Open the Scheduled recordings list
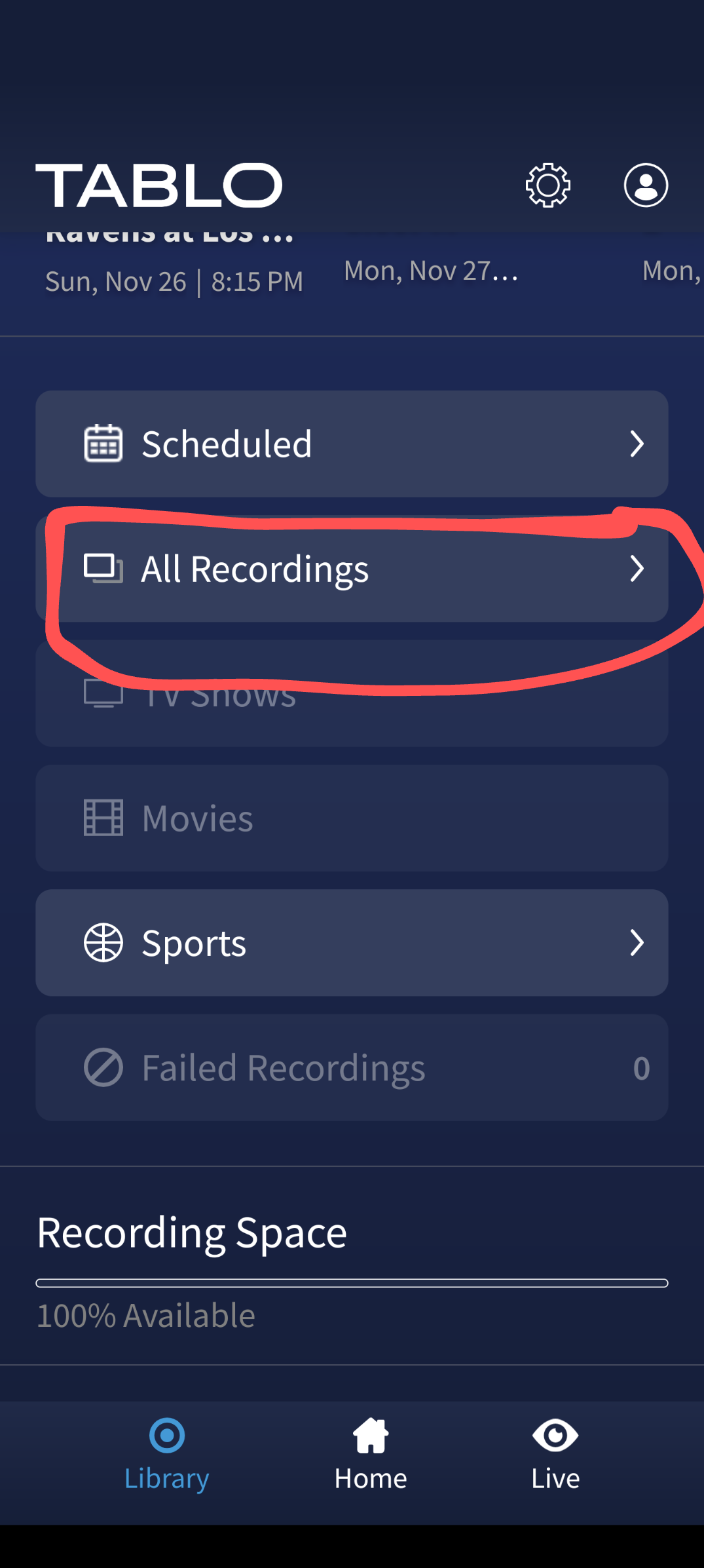The image size is (704, 1568). click(352, 444)
